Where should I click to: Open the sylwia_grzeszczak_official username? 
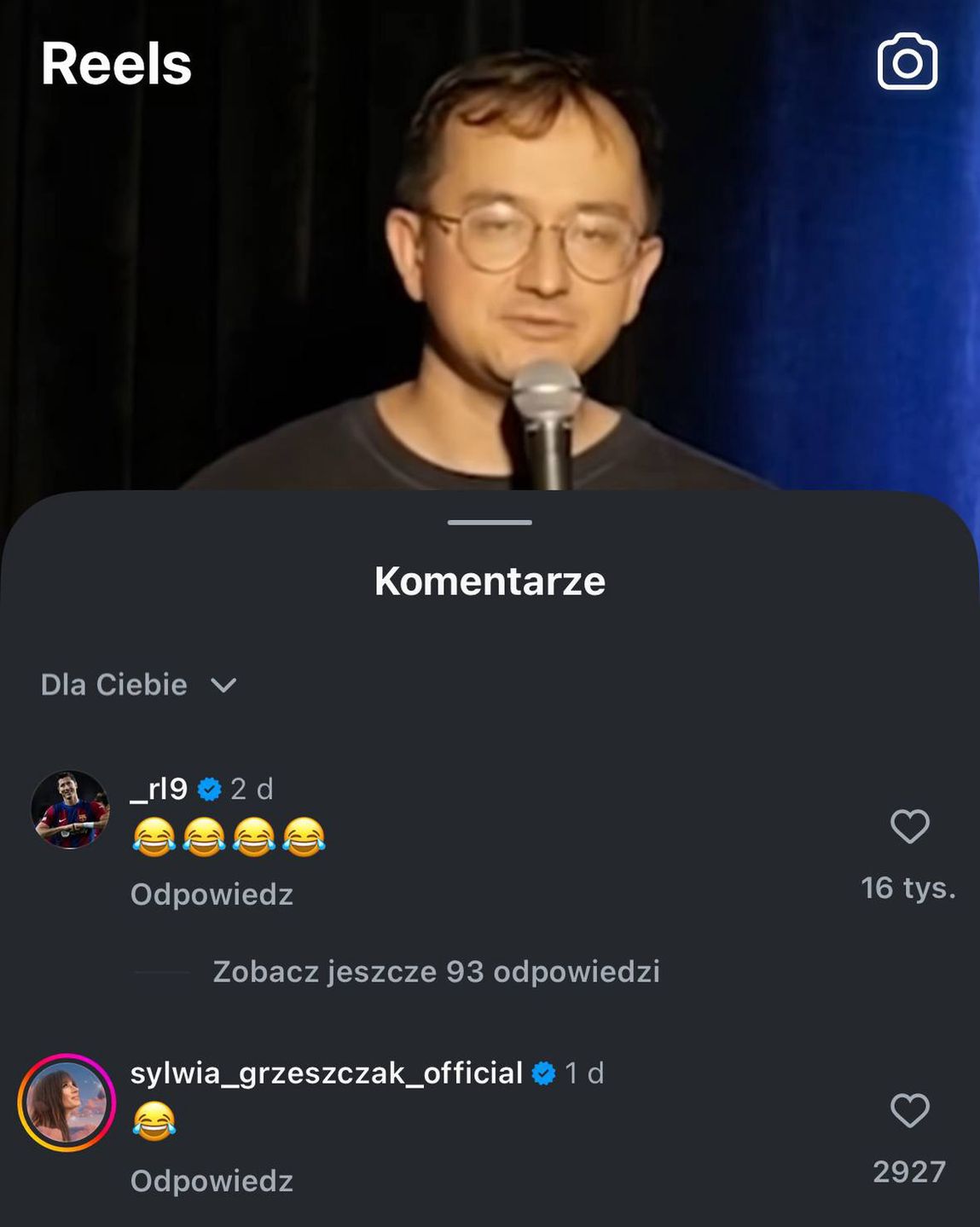click(326, 1073)
